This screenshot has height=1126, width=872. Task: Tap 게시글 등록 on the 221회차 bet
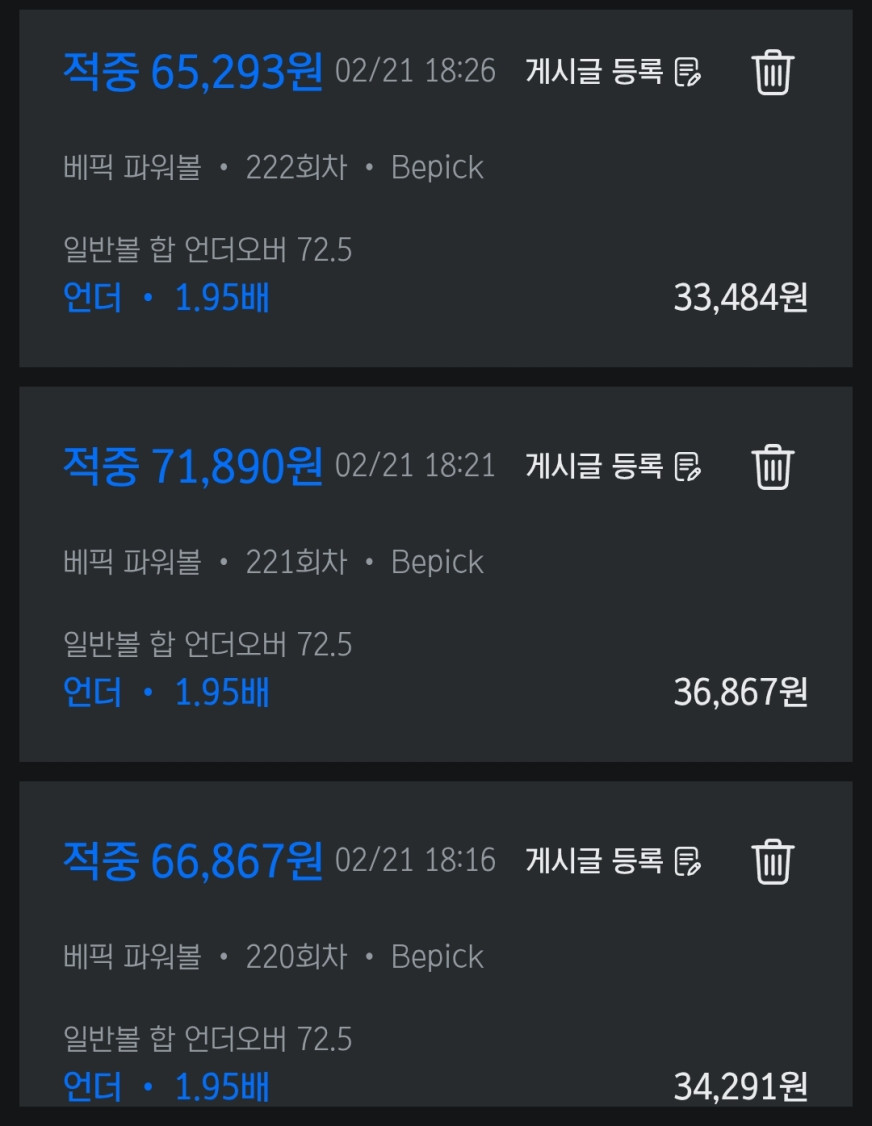coord(613,466)
